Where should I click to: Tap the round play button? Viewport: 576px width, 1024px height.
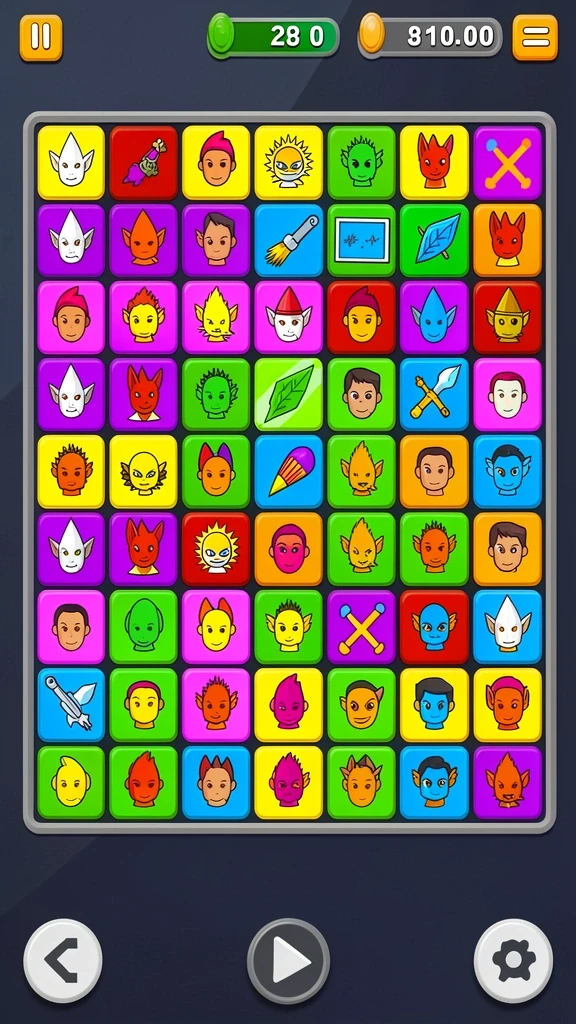pos(288,960)
